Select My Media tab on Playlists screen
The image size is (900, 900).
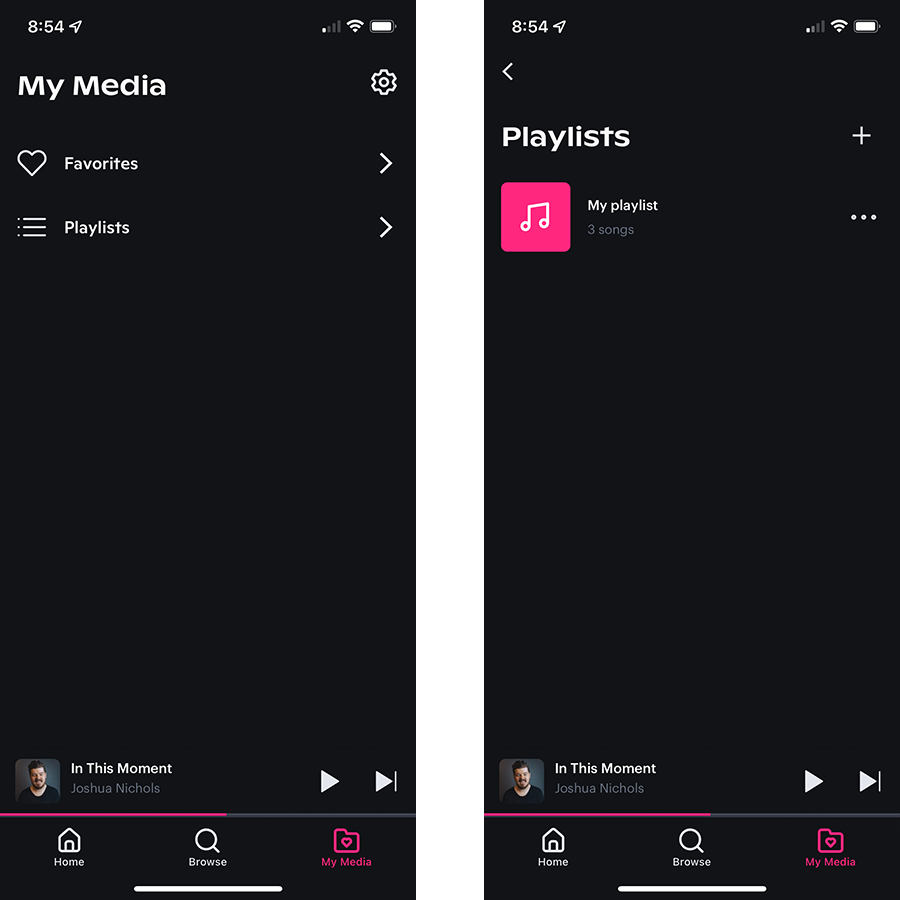click(x=830, y=846)
